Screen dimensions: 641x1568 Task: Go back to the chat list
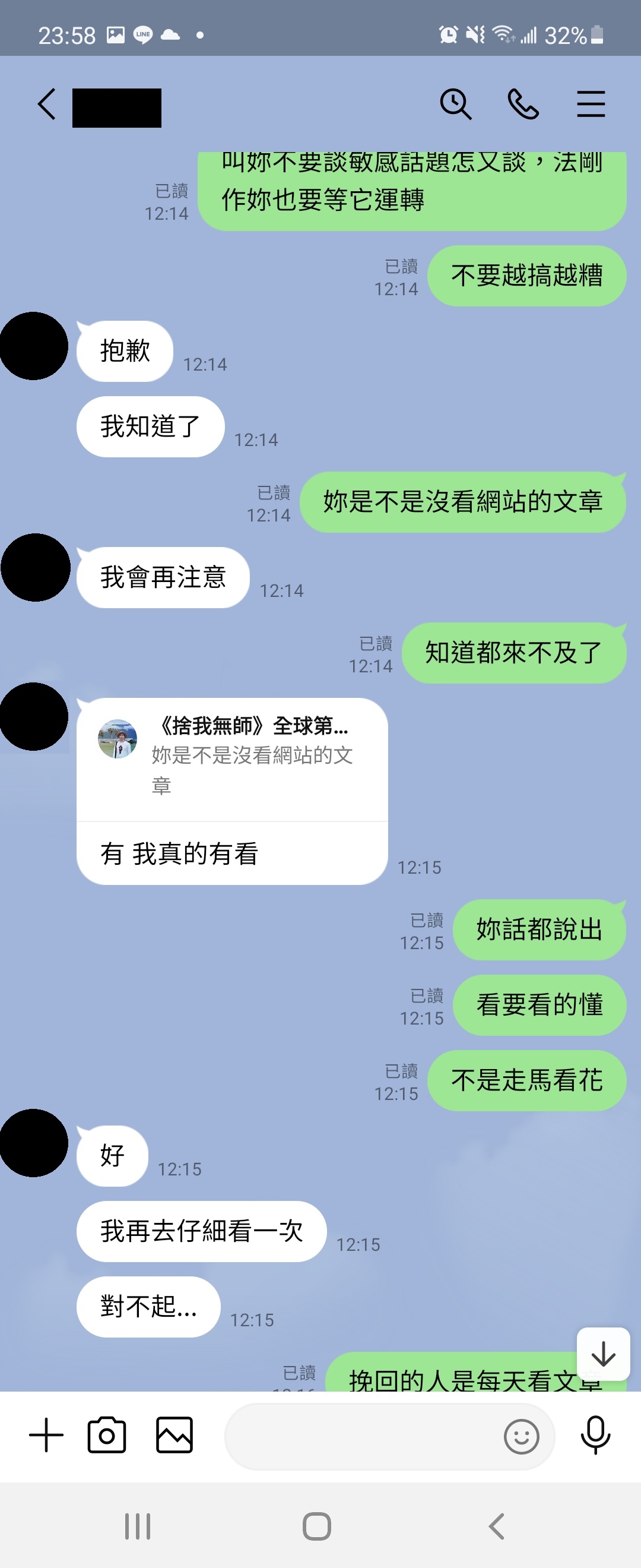[x=46, y=105]
